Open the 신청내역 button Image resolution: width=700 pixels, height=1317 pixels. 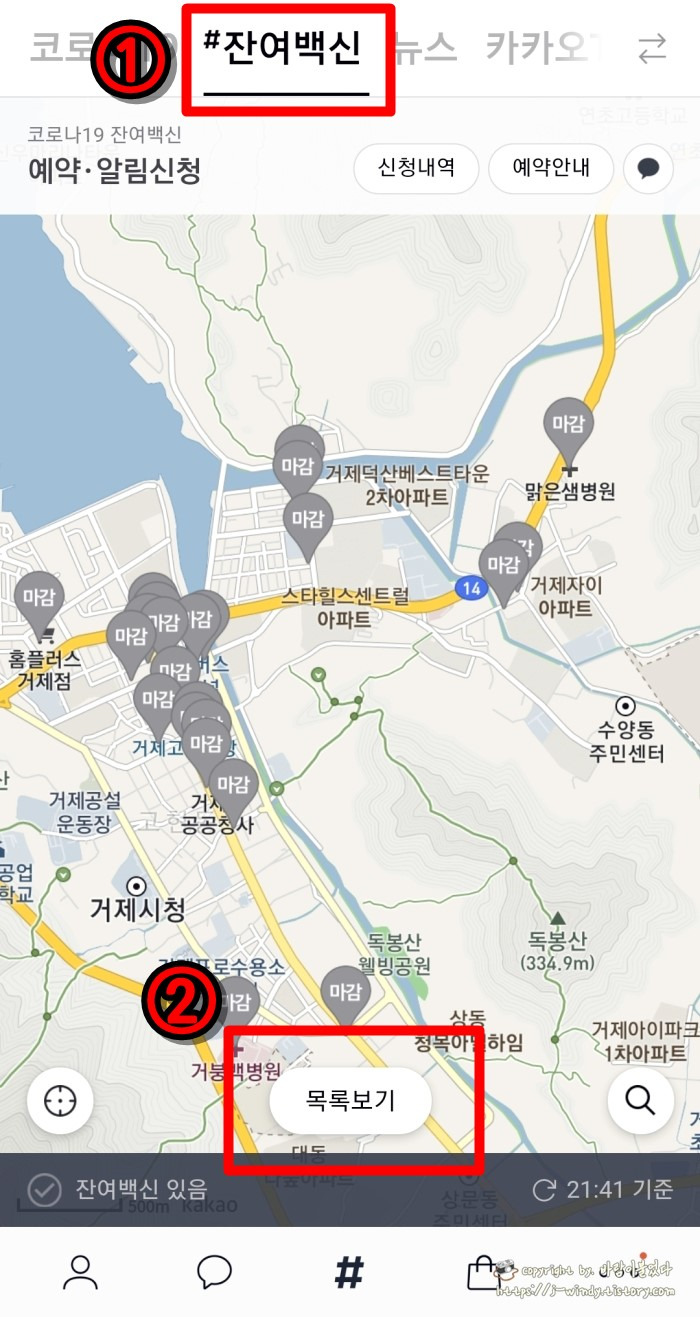tap(416, 168)
